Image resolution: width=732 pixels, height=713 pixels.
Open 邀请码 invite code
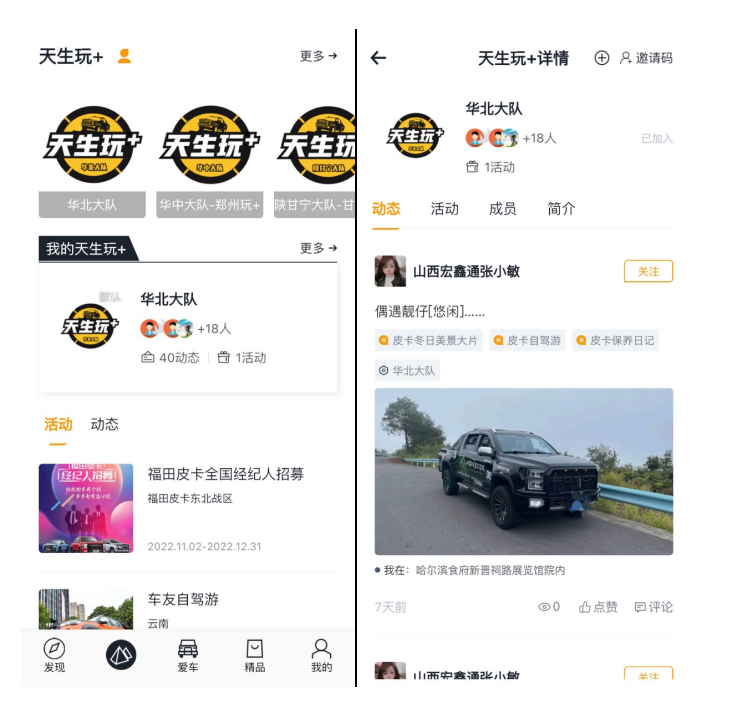point(646,58)
